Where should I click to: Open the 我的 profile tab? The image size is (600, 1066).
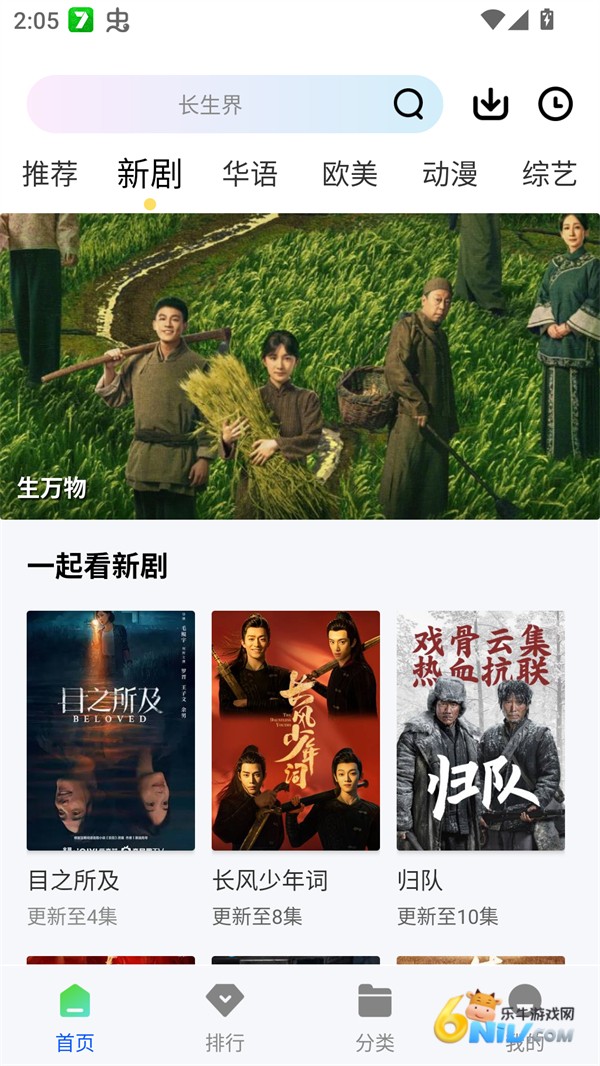[524, 1017]
